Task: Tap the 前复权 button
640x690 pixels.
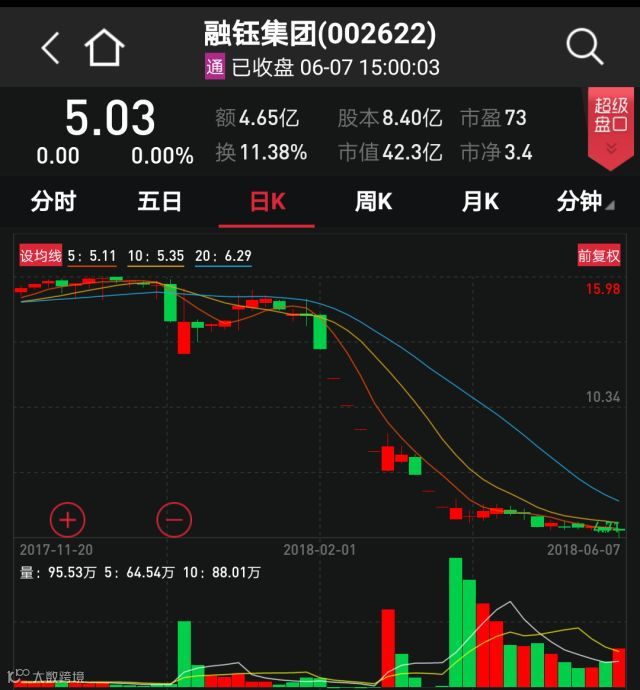Action: click(599, 256)
